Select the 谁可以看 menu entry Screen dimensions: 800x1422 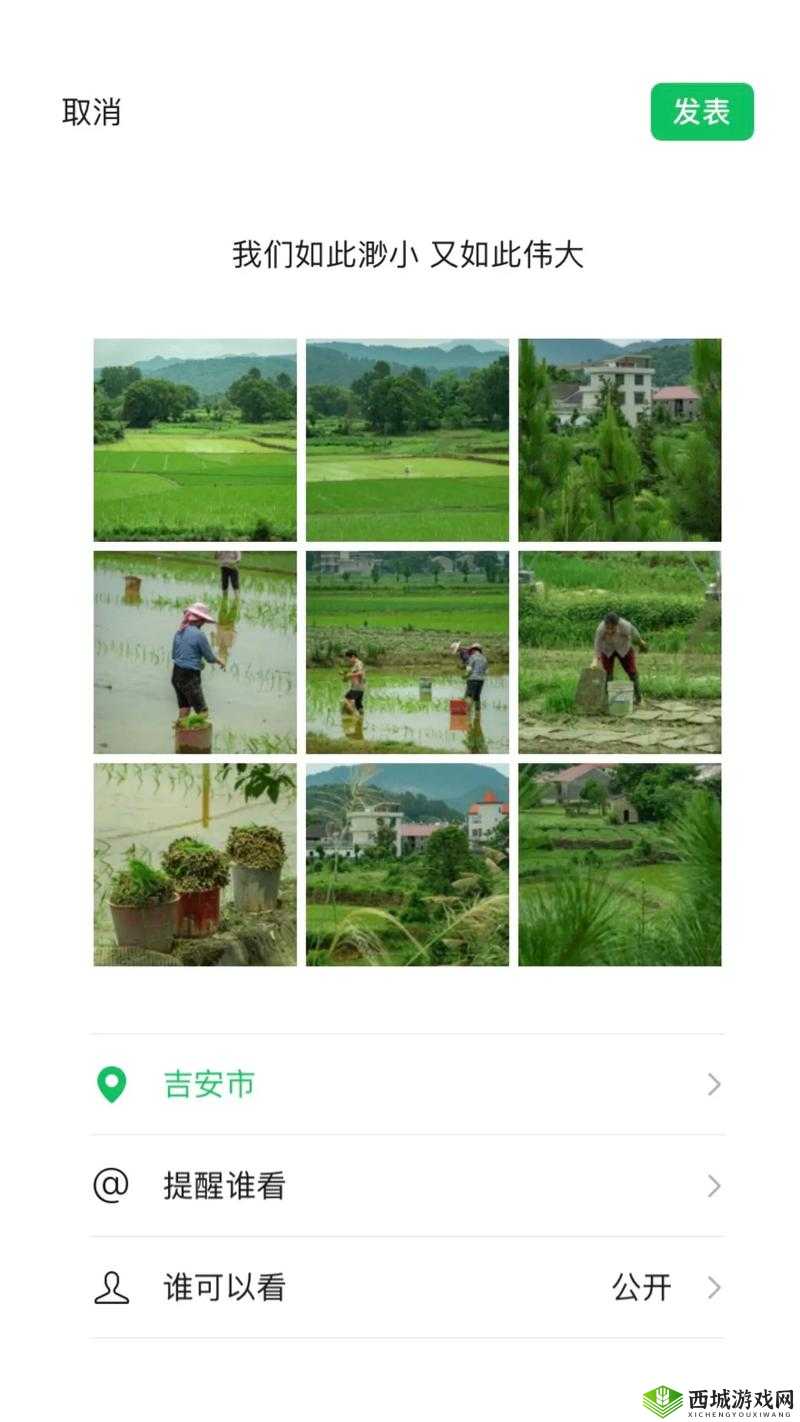tap(222, 1288)
